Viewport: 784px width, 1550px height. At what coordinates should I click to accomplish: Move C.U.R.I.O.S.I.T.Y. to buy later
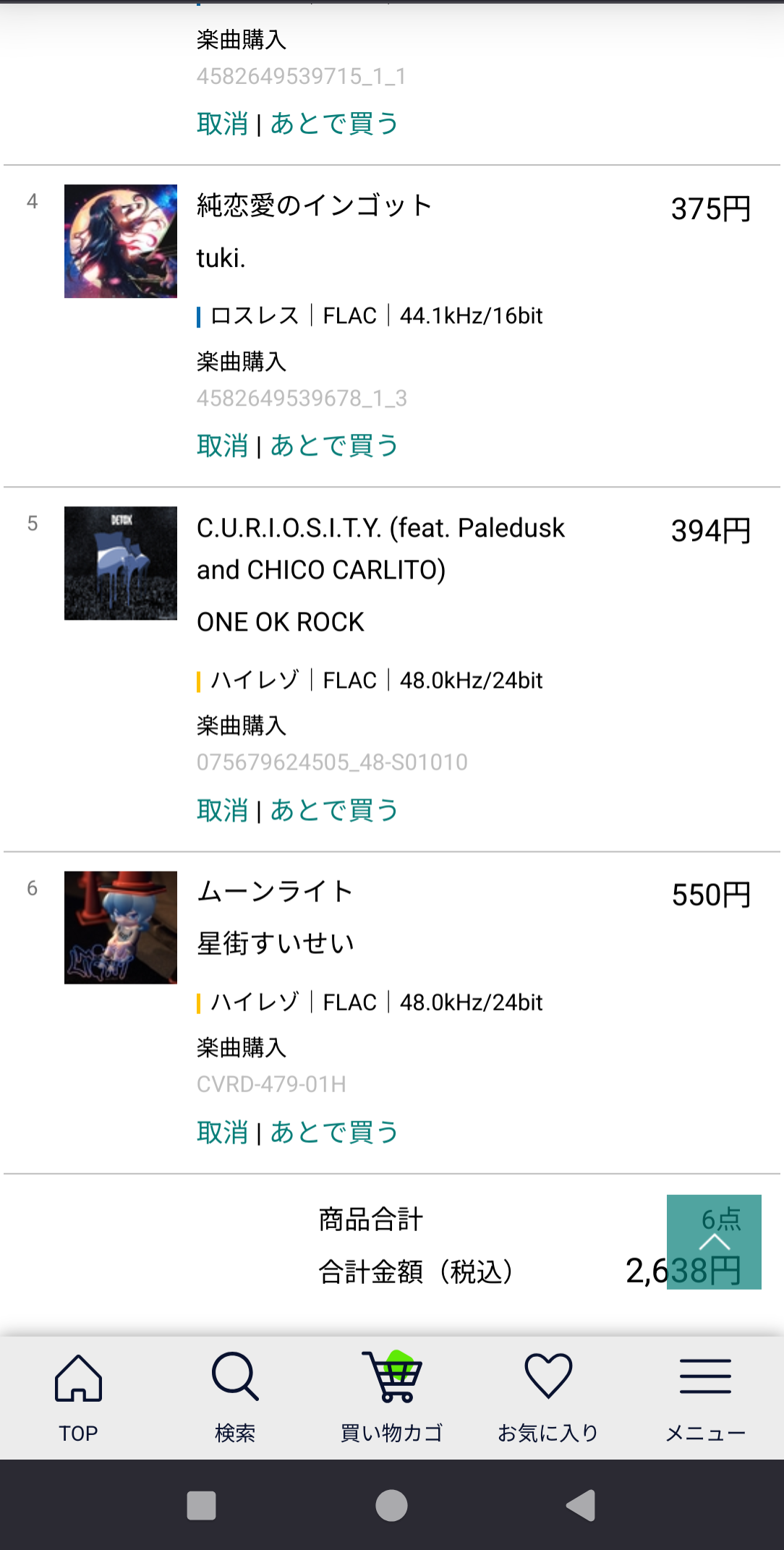point(334,810)
